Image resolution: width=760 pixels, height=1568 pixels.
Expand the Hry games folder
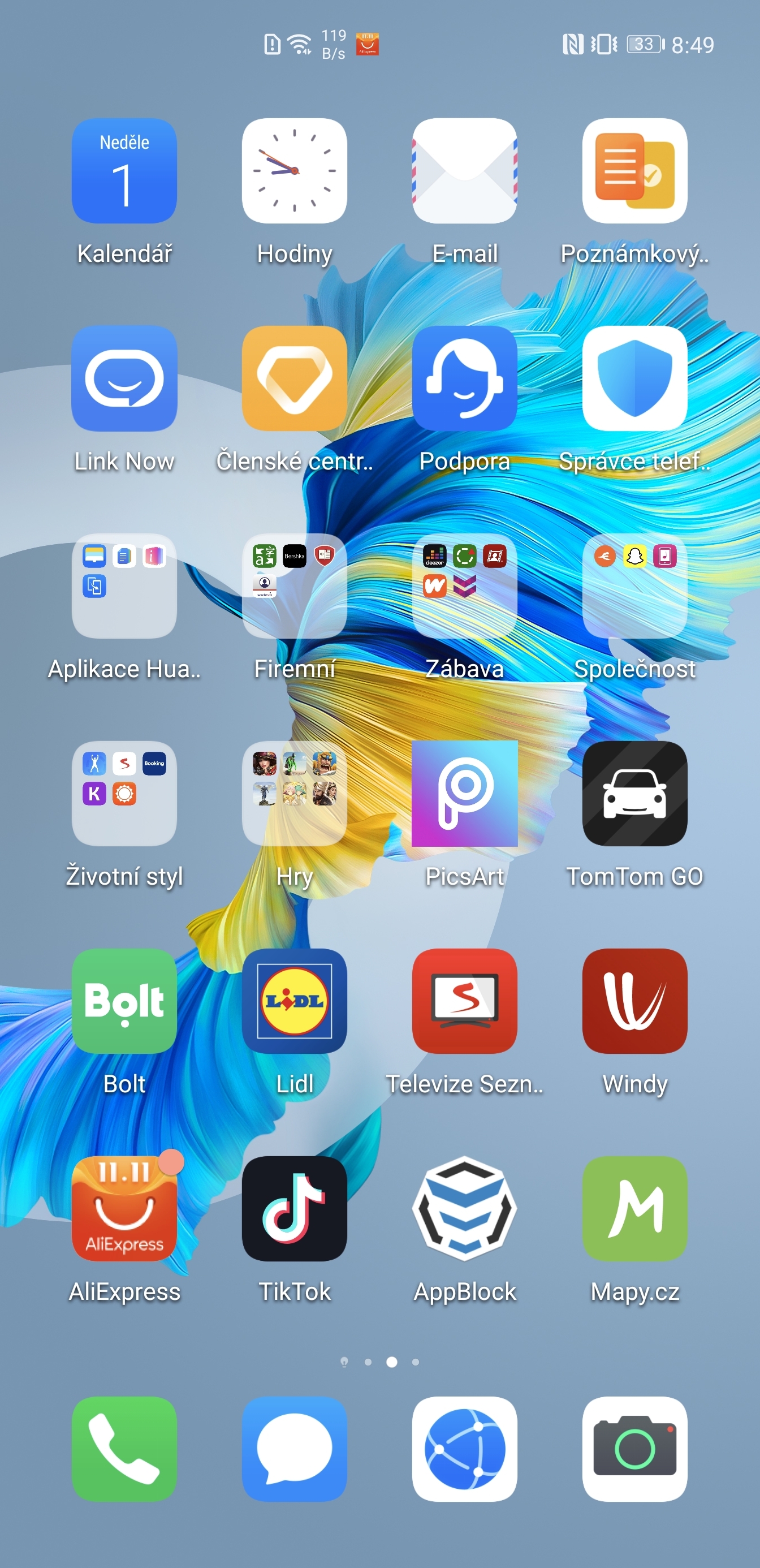tap(295, 794)
